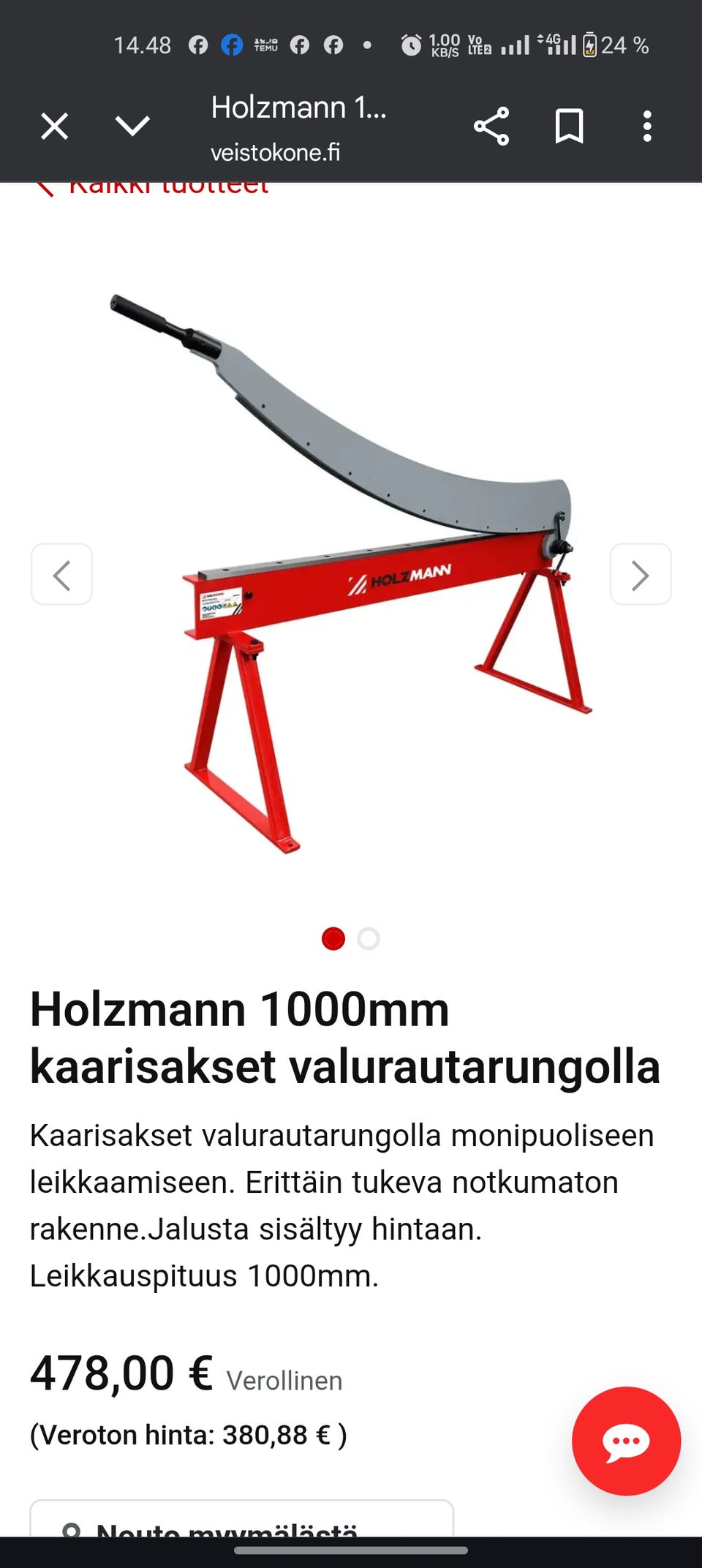The image size is (702, 1568).
Task: Tap the red active carousel indicator
Action: pos(334,939)
